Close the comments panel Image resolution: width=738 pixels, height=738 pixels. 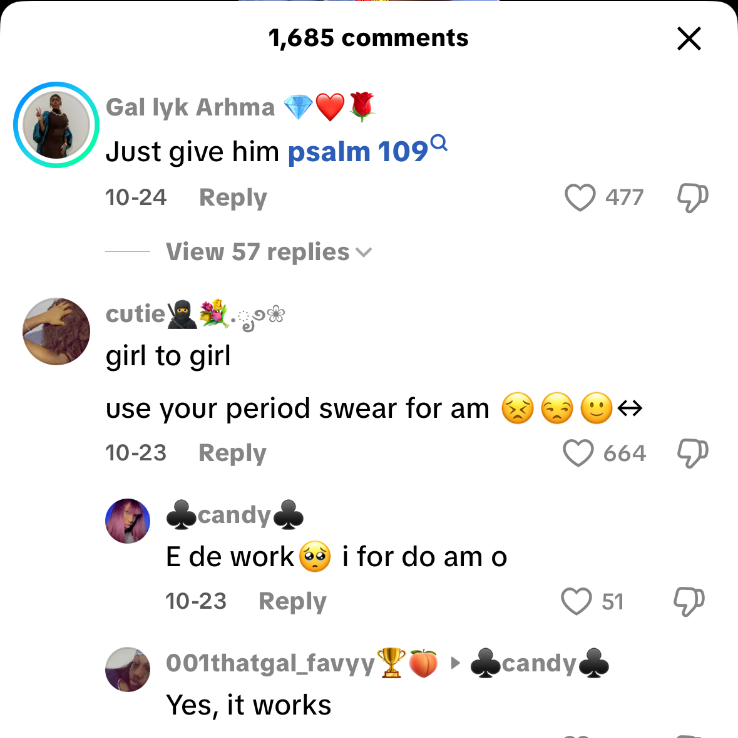[690, 39]
